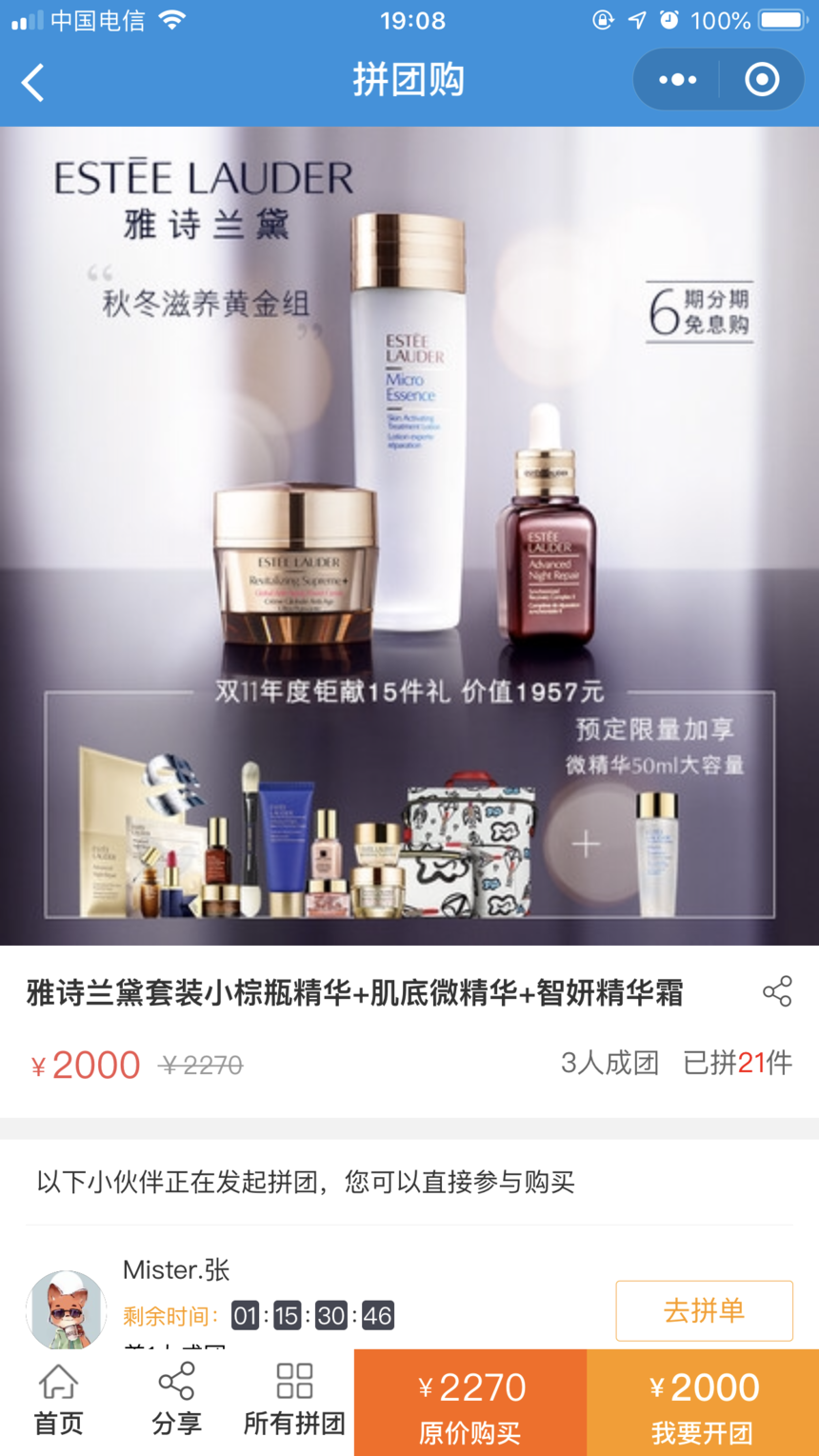The width and height of the screenshot is (819, 1456).
Task: Join Mister.张's group with 去拼单
Action: [704, 1310]
